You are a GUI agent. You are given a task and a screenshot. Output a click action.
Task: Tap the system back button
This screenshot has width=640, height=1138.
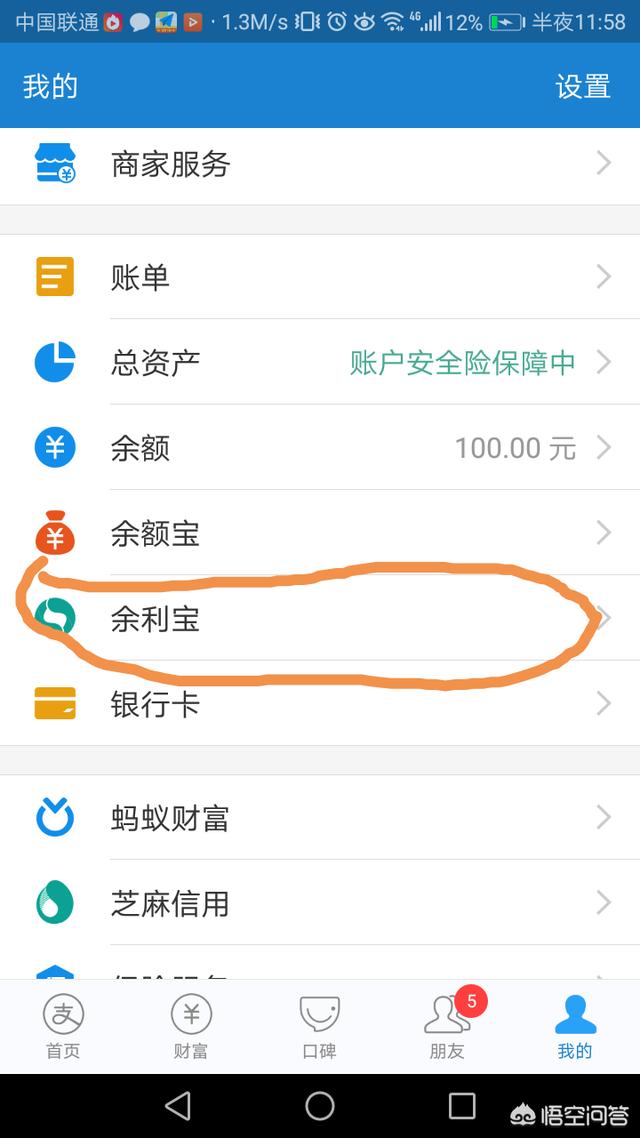point(178,1105)
